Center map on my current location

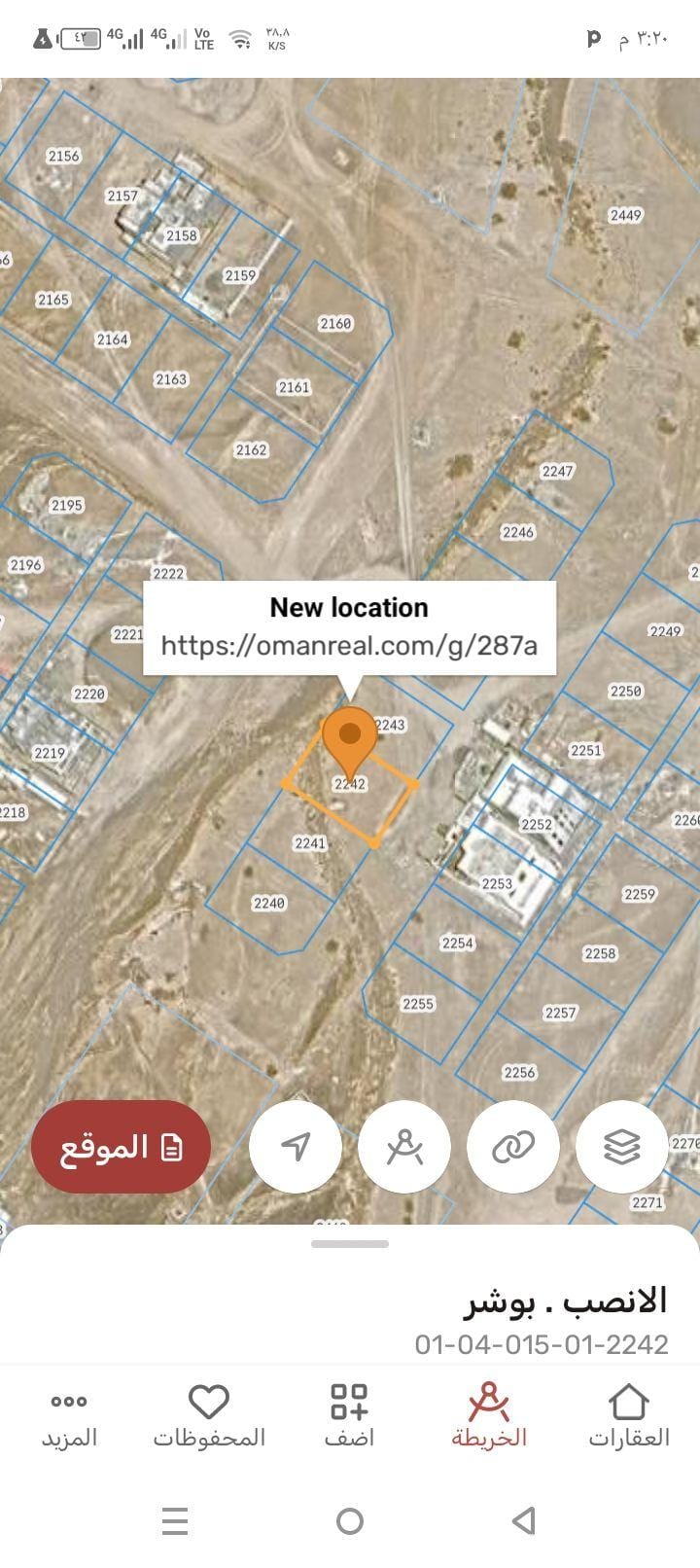(x=296, y=1147)
